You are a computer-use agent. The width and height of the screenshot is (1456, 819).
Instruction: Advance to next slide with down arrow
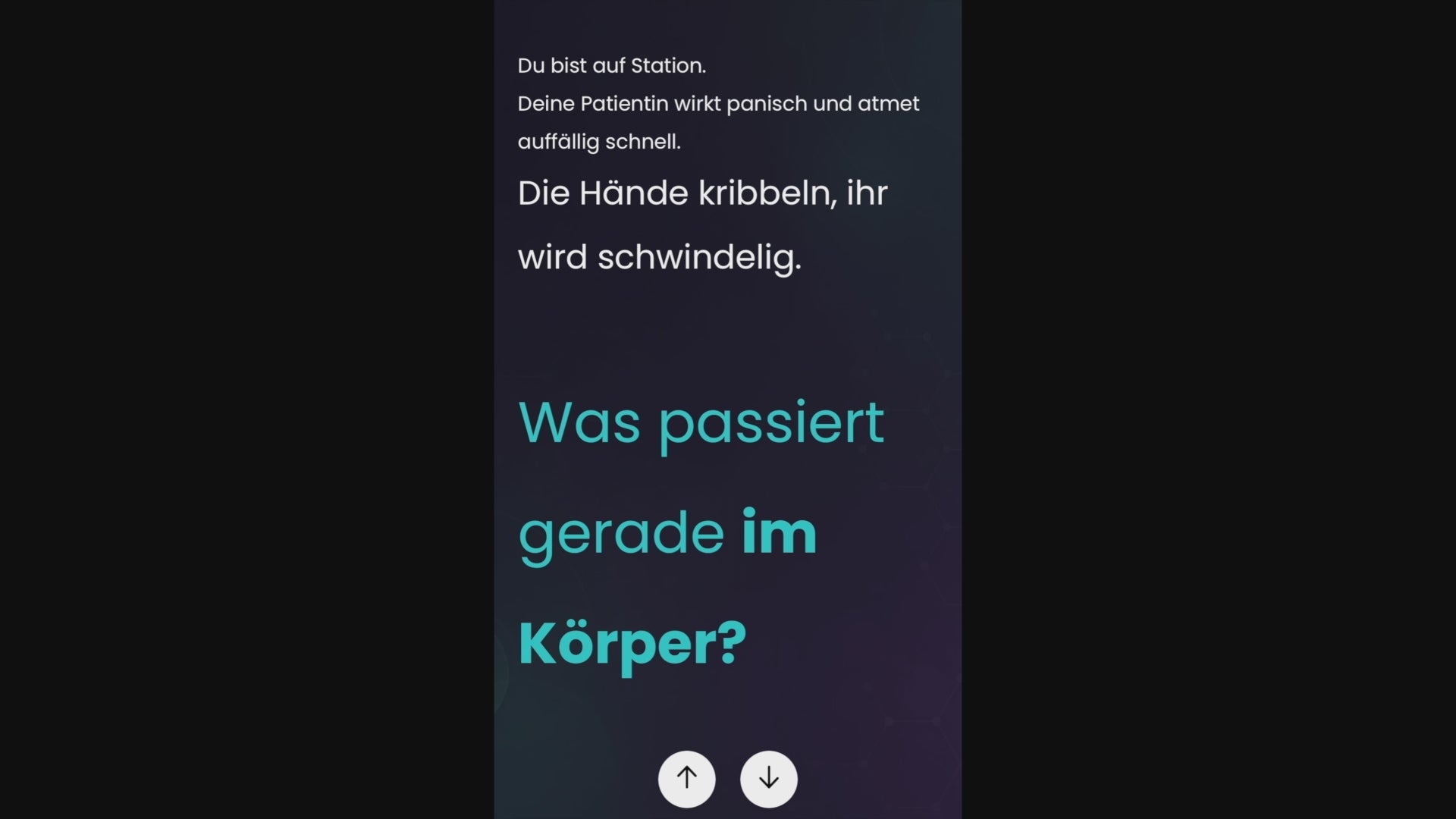[x=768, y=779]
